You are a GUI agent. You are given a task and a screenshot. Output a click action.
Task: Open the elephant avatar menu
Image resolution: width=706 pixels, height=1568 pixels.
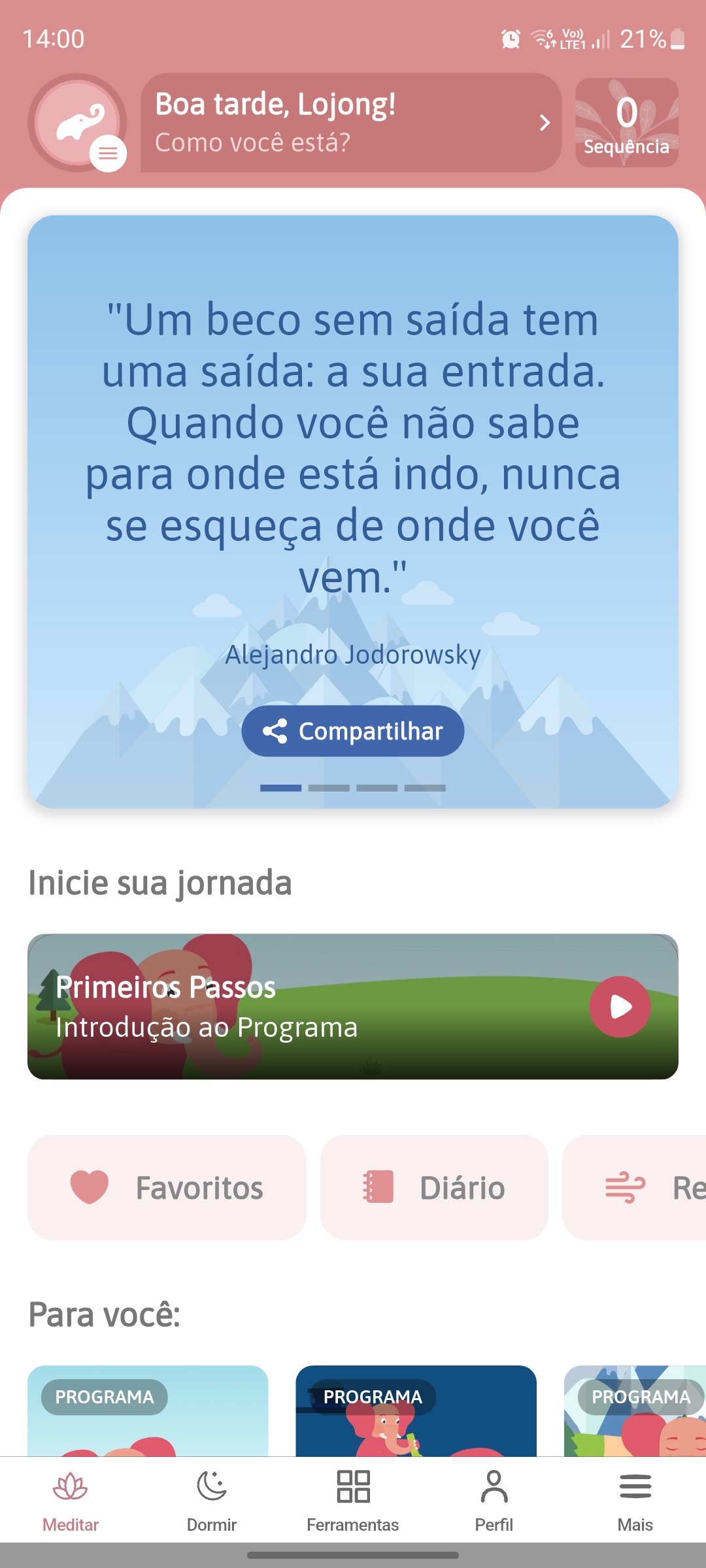[78, 123]
